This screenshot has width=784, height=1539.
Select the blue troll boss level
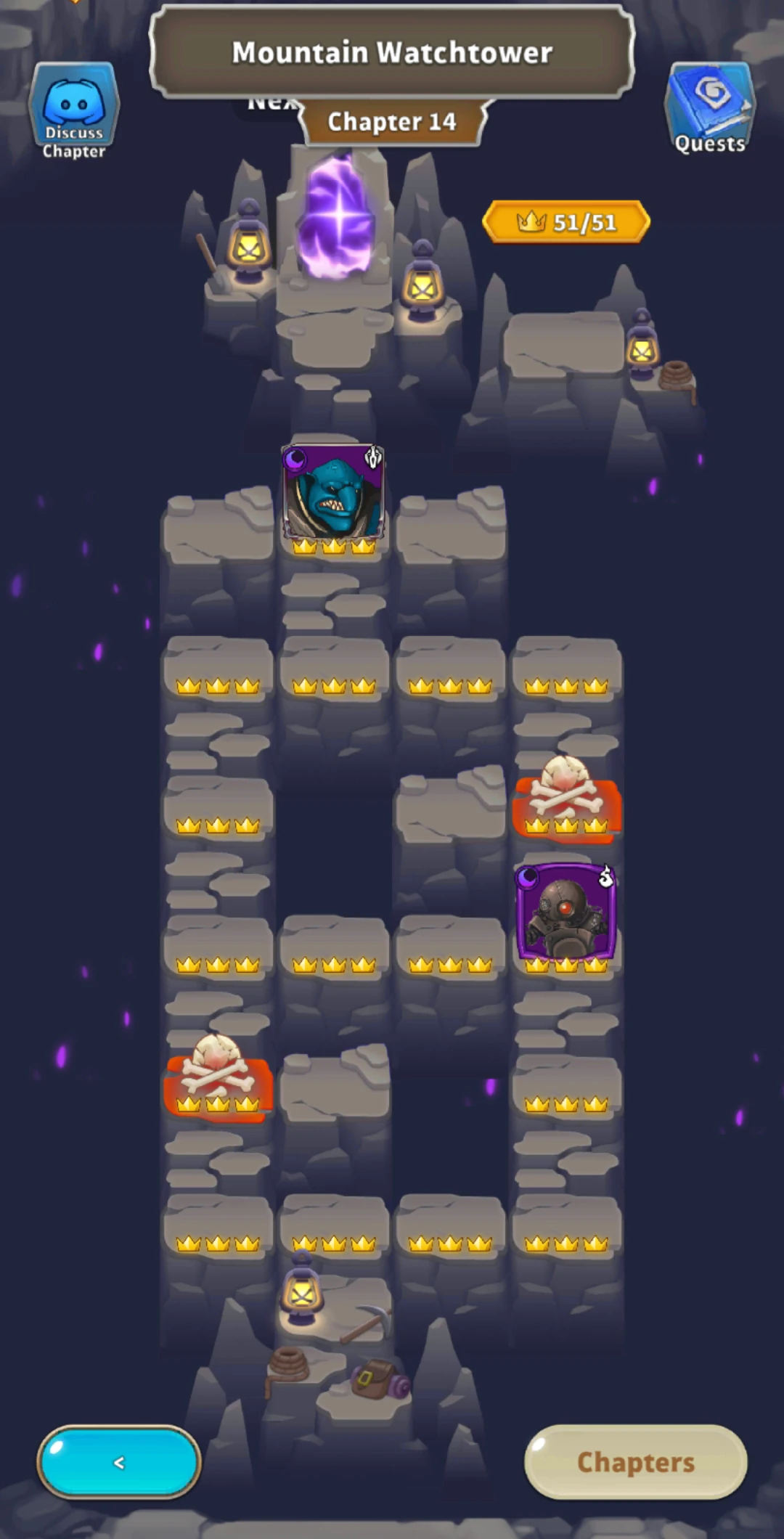(x=333, y=499)
